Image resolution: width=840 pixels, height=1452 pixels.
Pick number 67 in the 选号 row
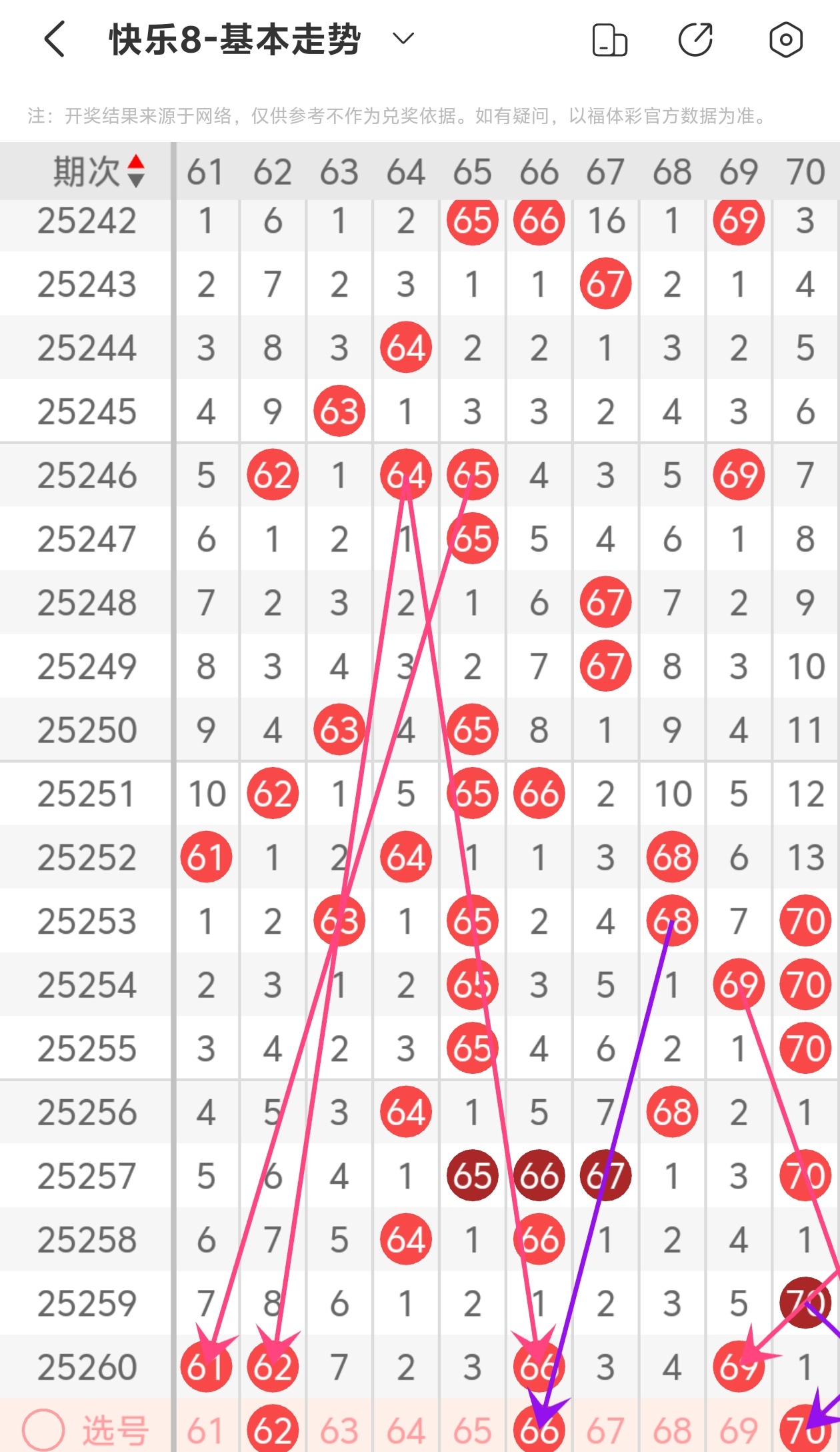click(x=606, y=1431)
